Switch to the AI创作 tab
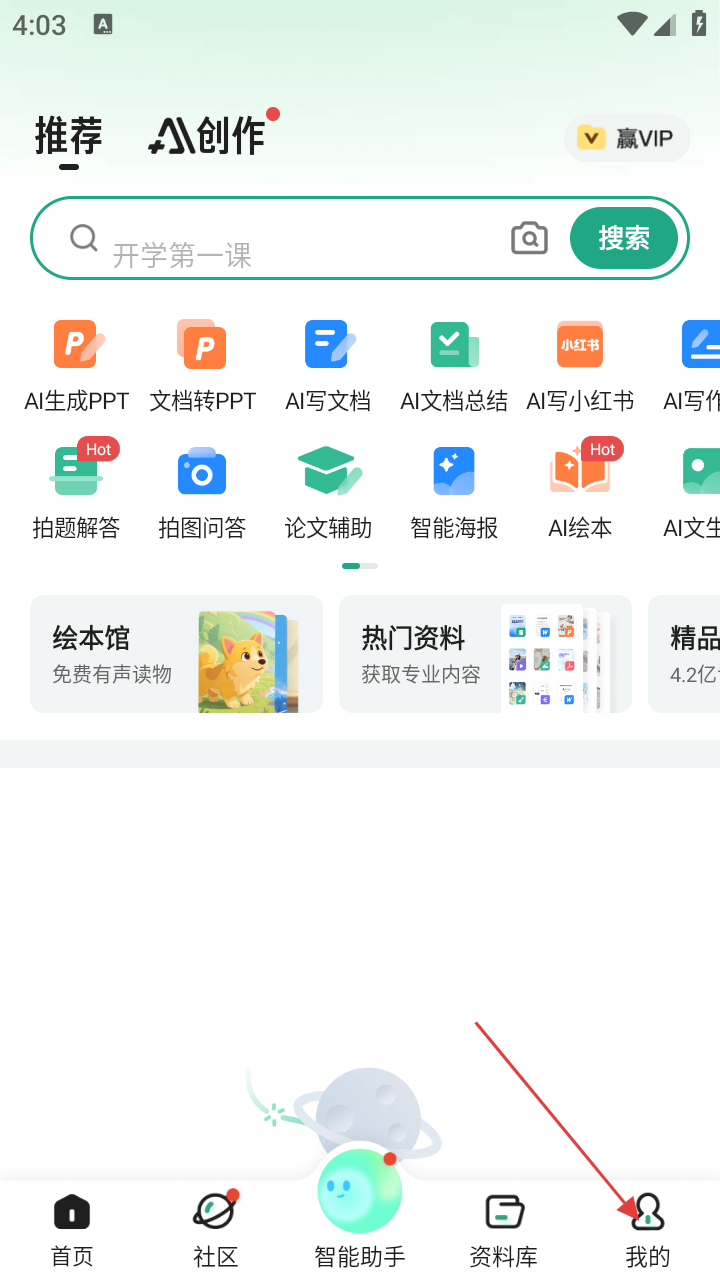 [208, 136]
